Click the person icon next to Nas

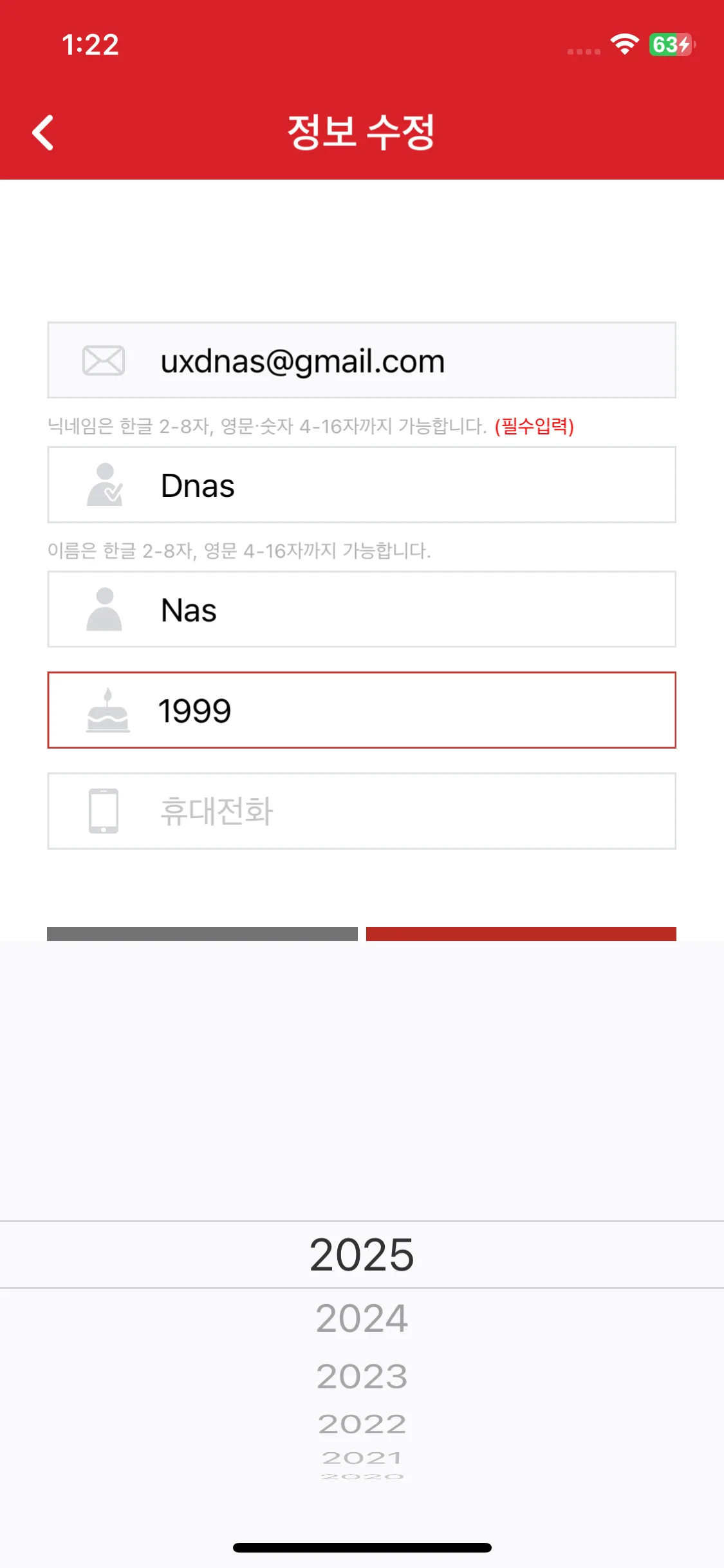point(104,609)
